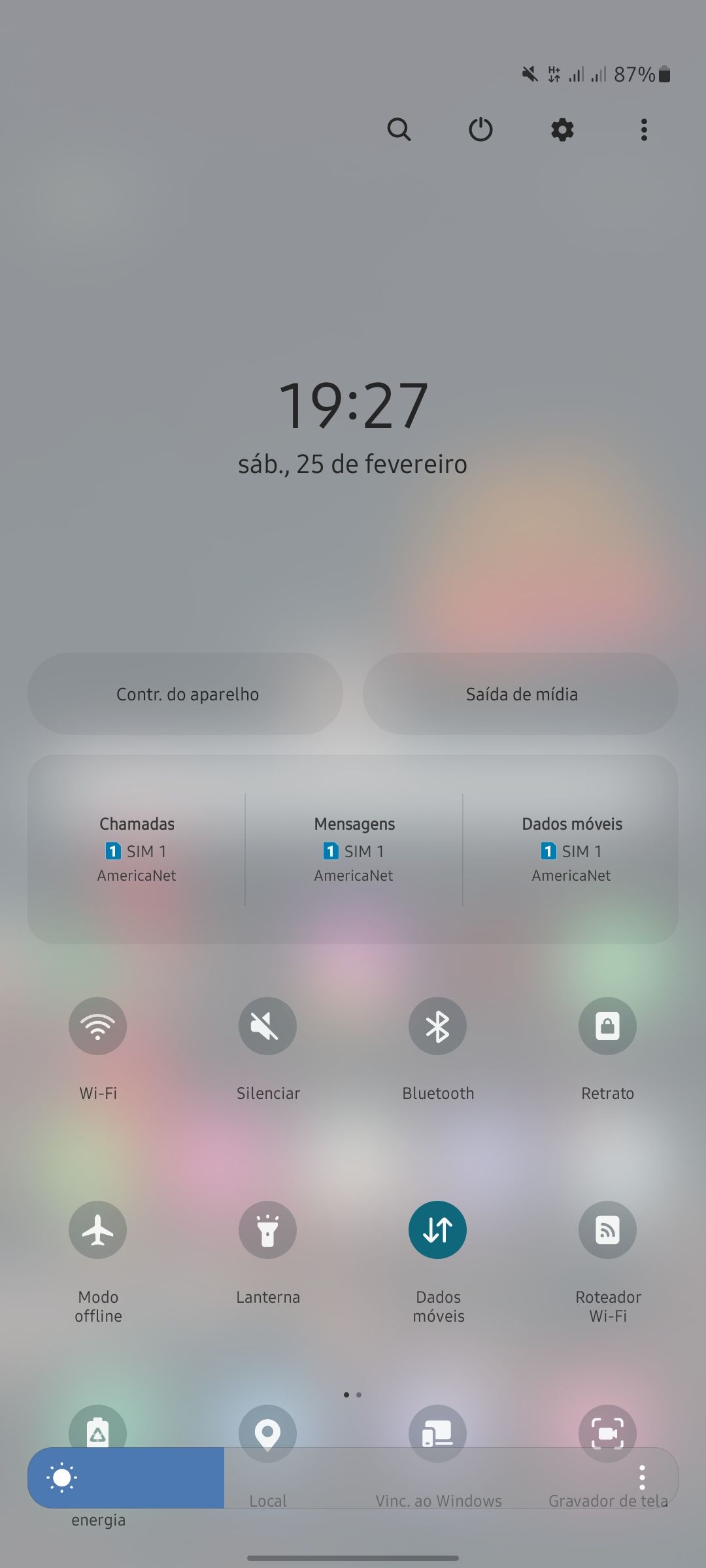
Task: Expand Chamadas SIM 1 options
Action: click(137, 849)
